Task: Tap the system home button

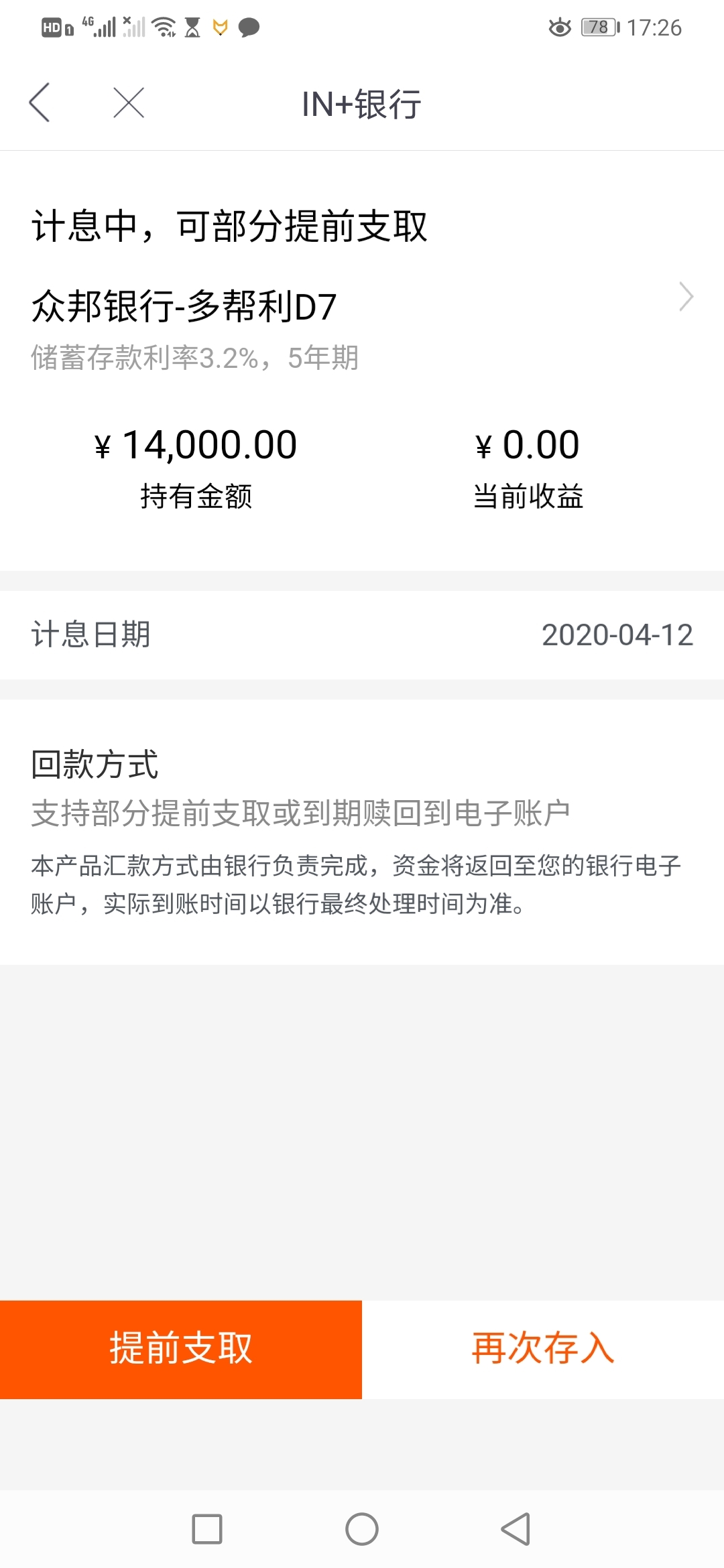Action: point(362,1529)
